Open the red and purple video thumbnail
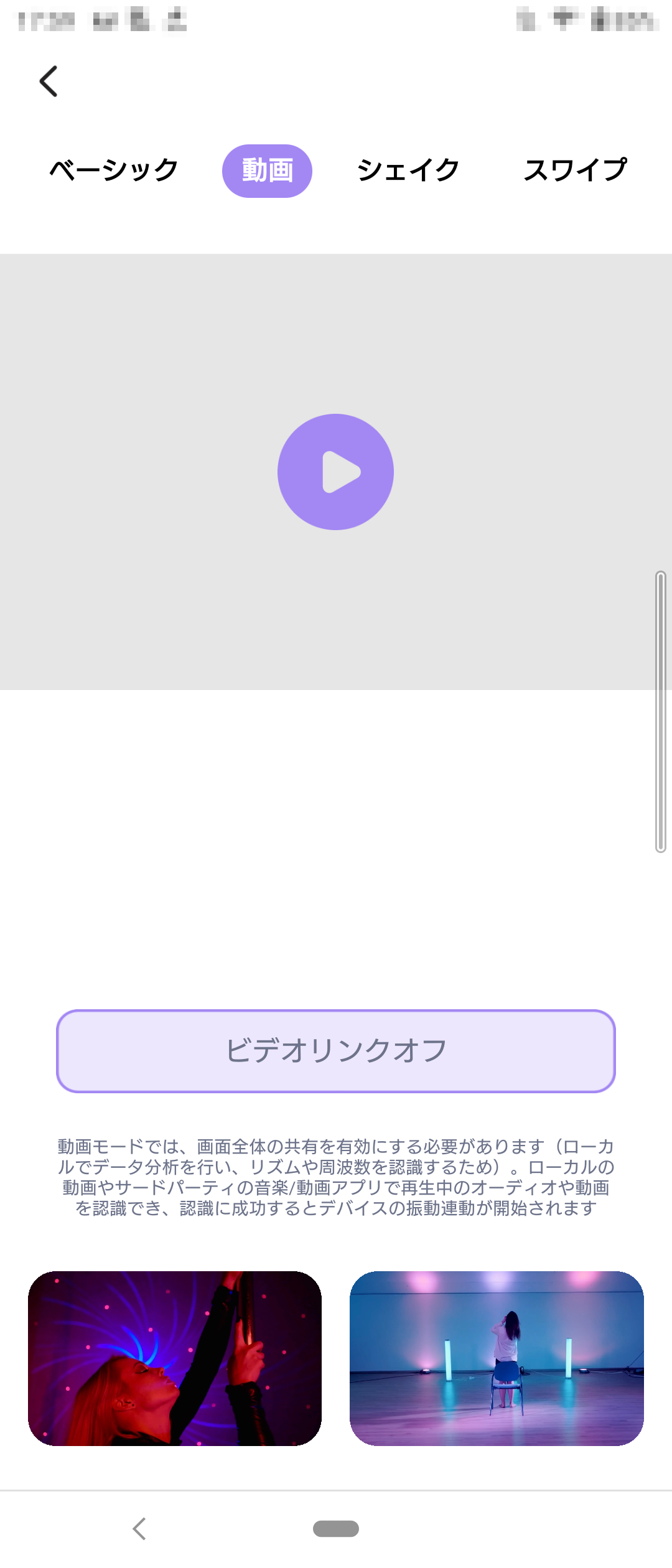672x1568 pixels. tap(175, 1358)
